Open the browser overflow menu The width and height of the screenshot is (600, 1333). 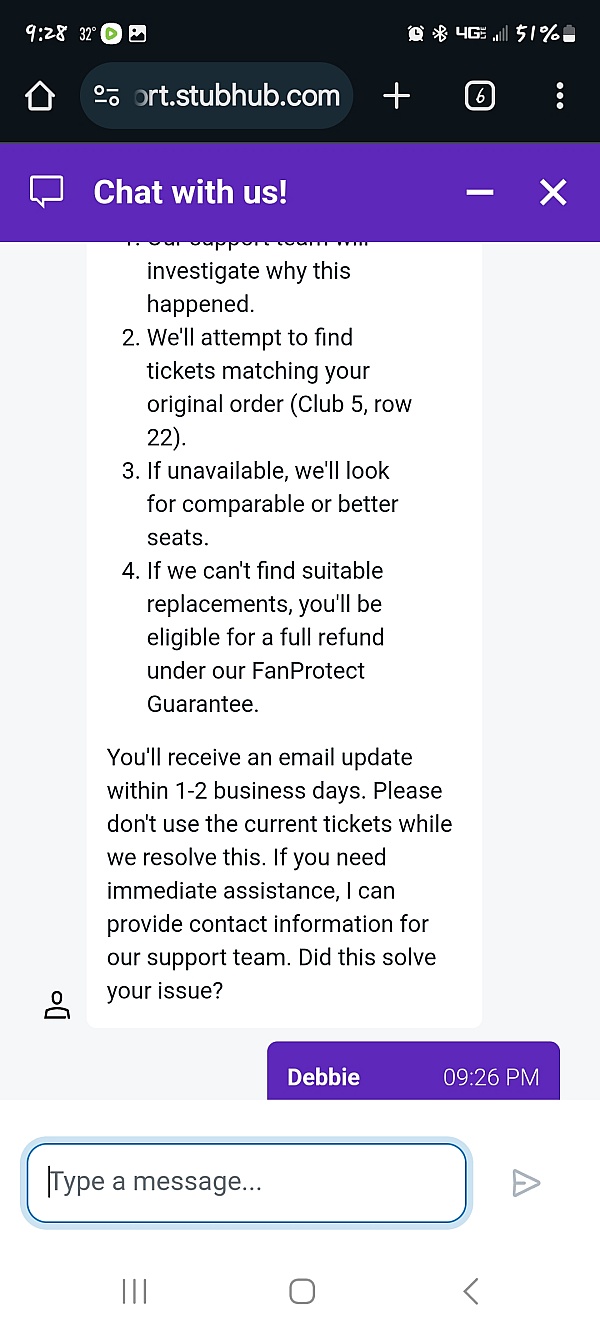[559, 96]
